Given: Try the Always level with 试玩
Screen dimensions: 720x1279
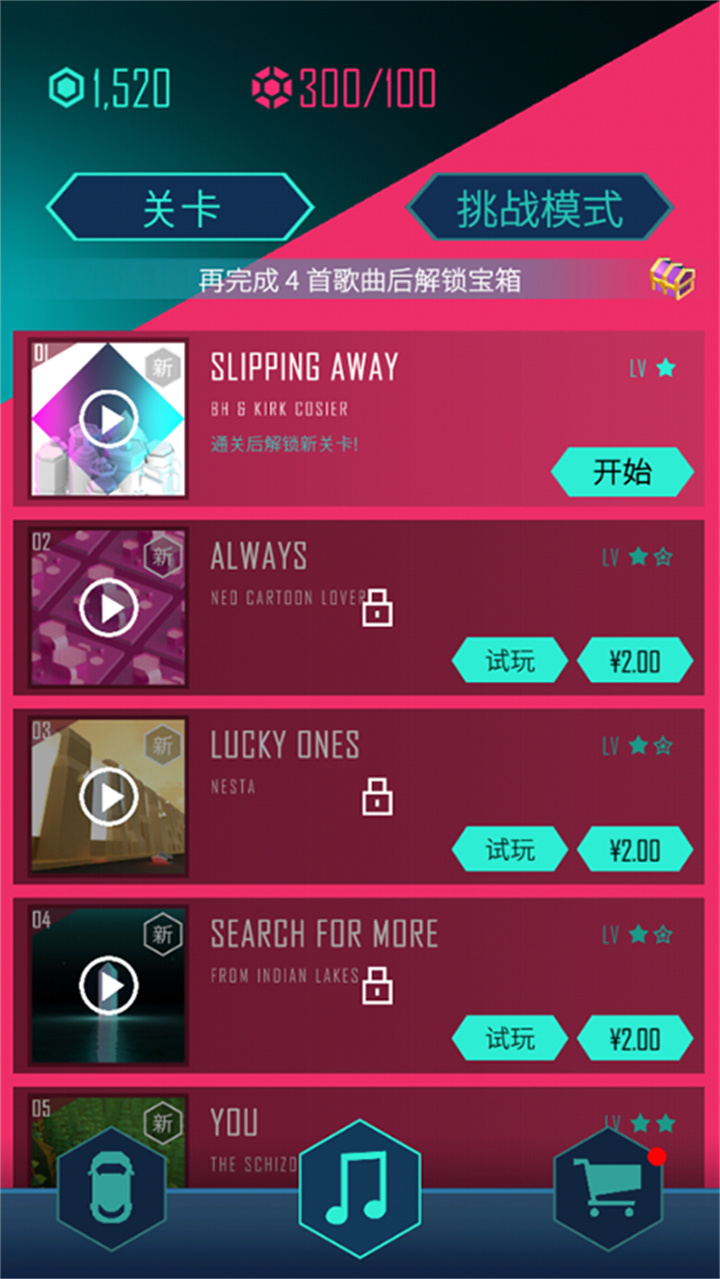Looking at the screenshot, I should click(509, 661).
